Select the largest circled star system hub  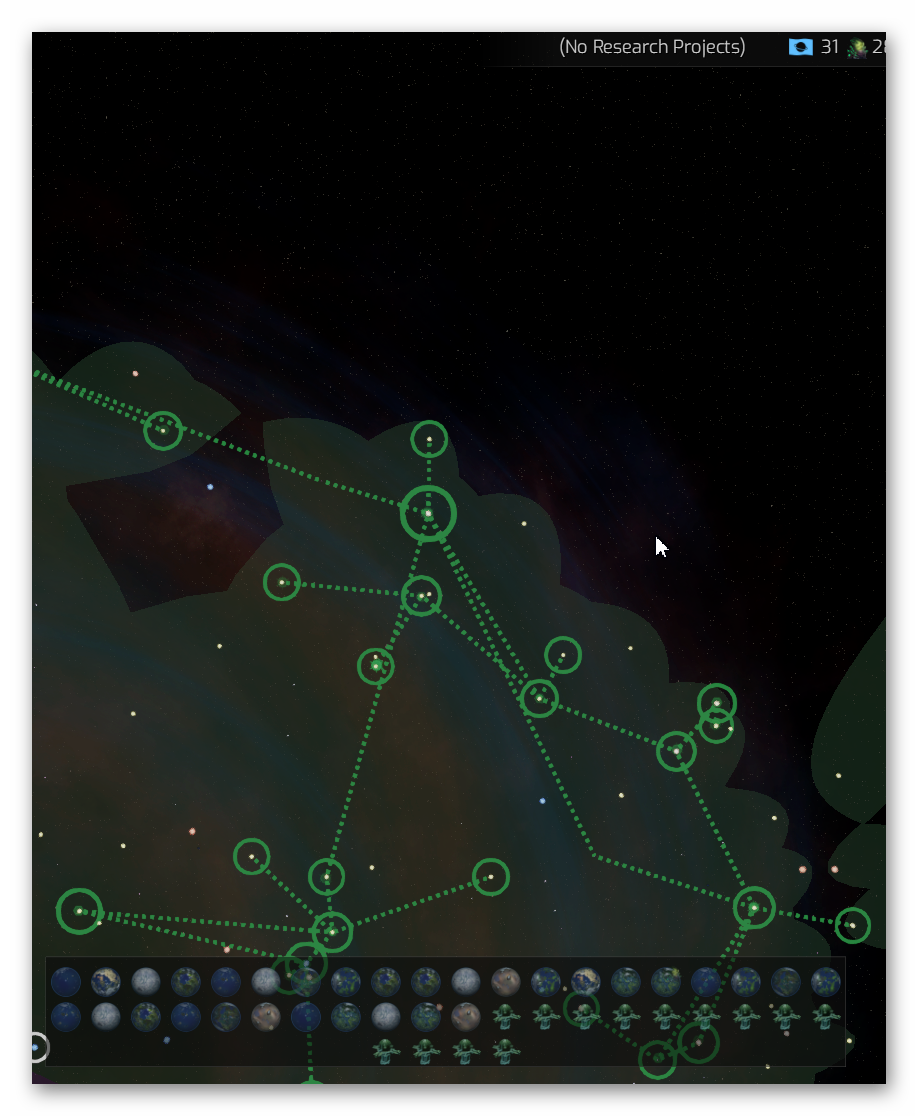point(428,513)
